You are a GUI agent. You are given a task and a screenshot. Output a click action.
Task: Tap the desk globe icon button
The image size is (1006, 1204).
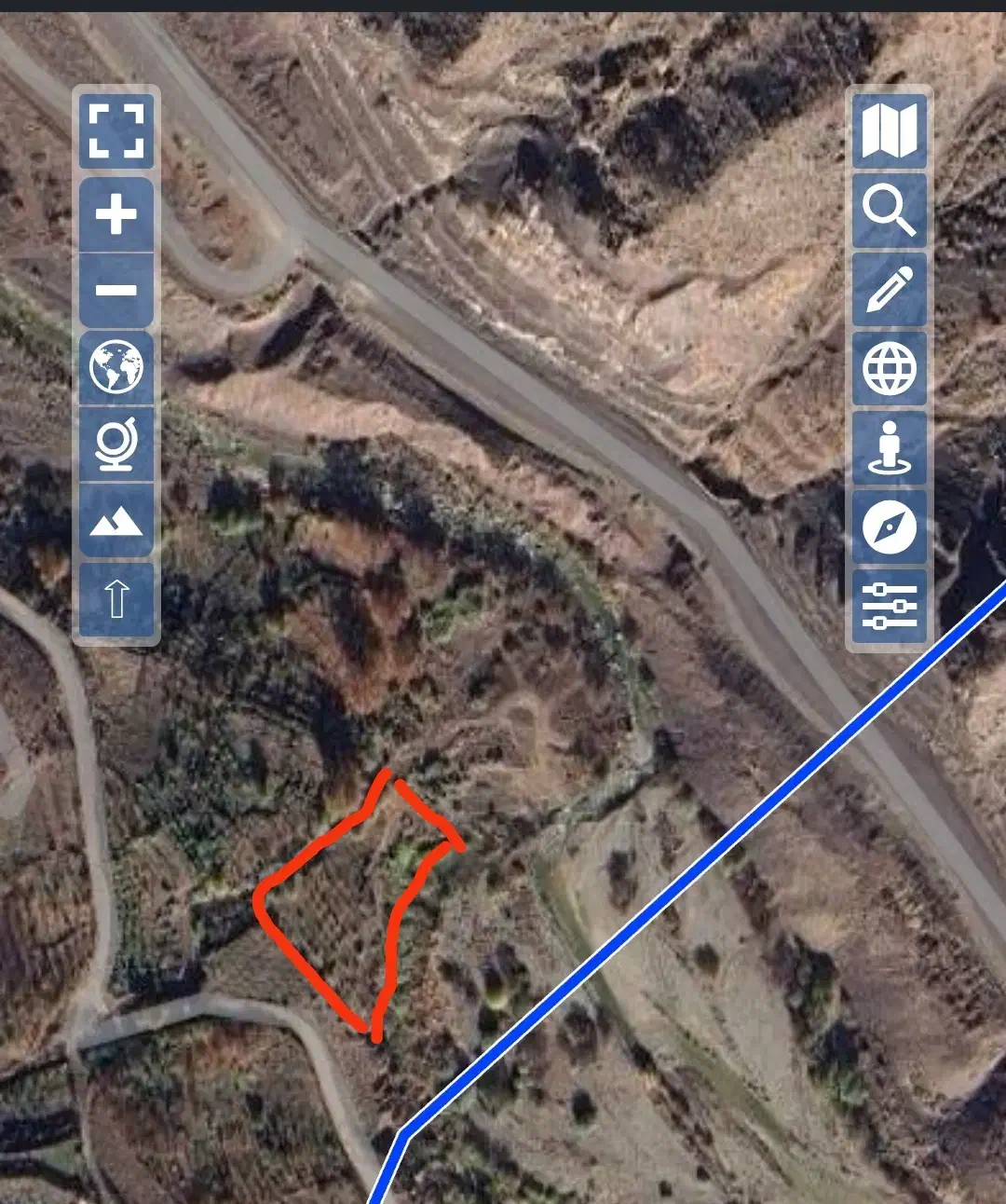(116, 444)
